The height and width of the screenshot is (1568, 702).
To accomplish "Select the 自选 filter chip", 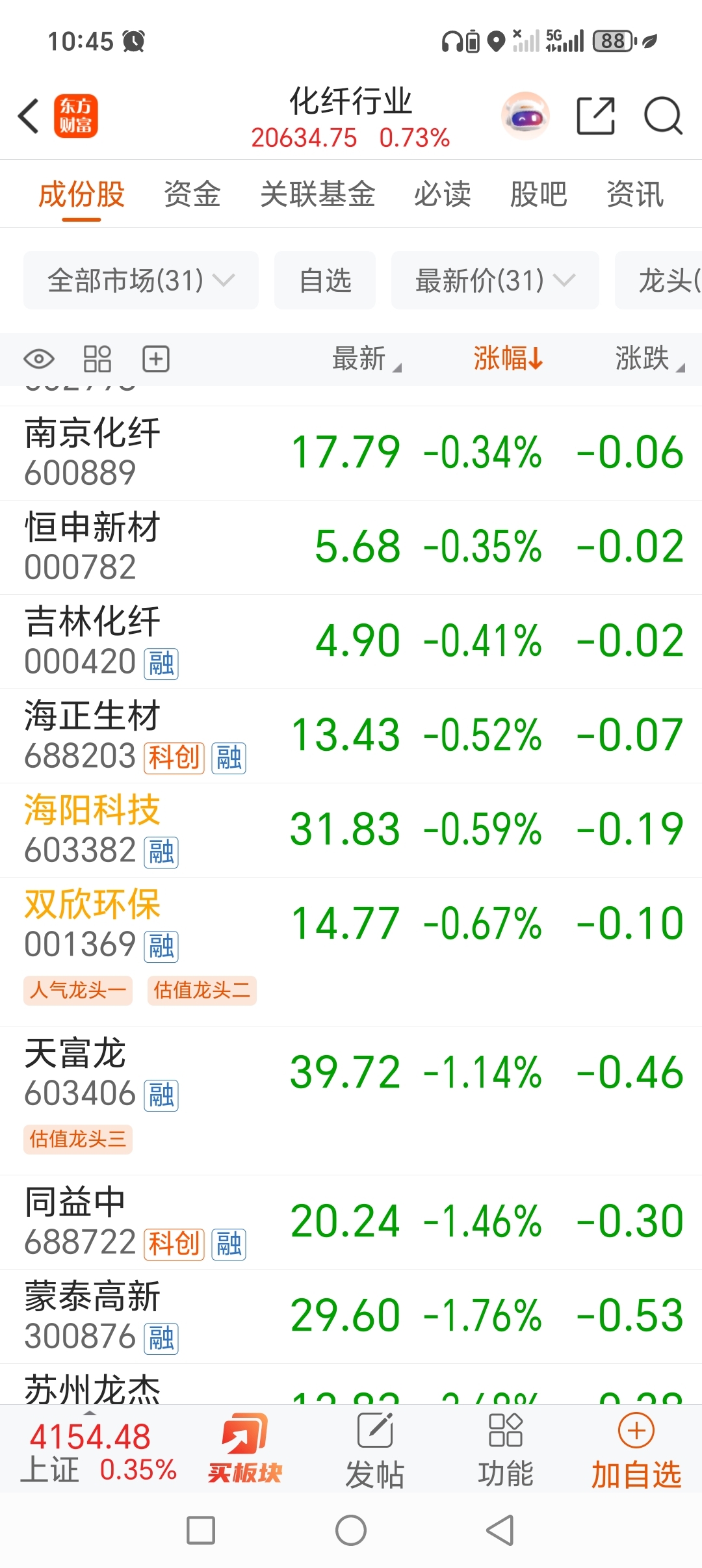I will click(325, 280).
